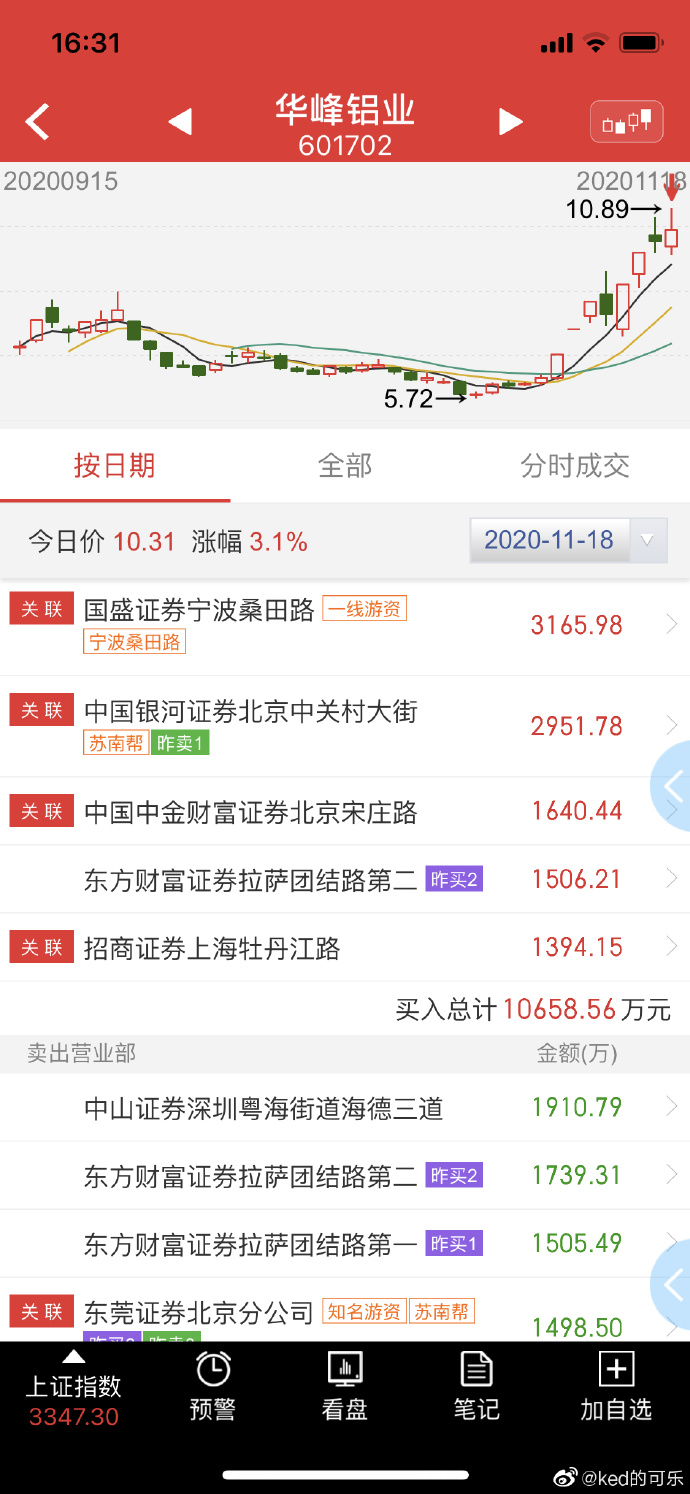Add stock to watchlist via 加自选
The image size is (690, 1494).
click(x=616, y=1388)
